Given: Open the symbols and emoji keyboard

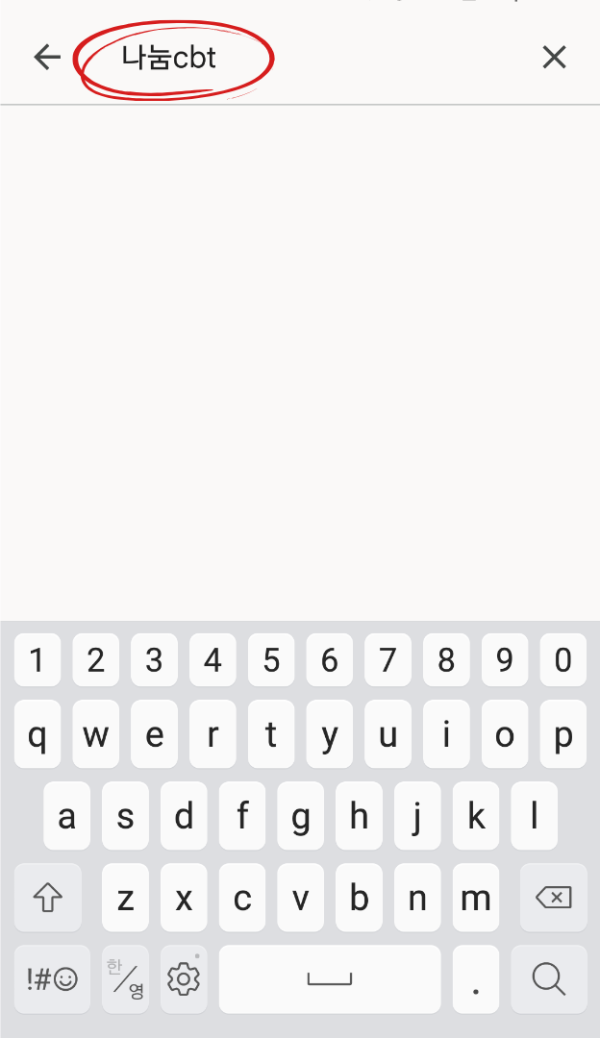Looking at the screenshot, I should click(x=52, y=979).
